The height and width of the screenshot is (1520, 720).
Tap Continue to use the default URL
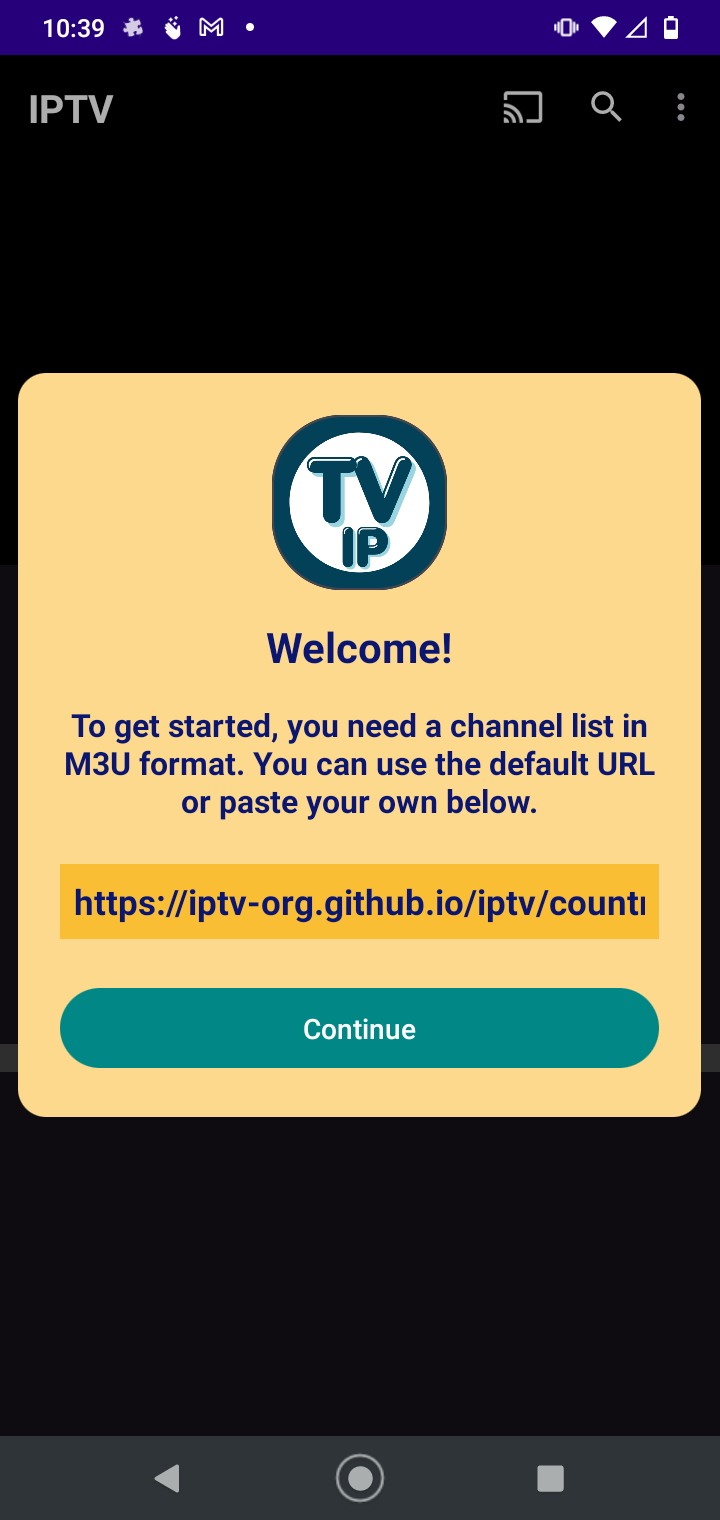pyautogui.click(x=359, y=1028)
